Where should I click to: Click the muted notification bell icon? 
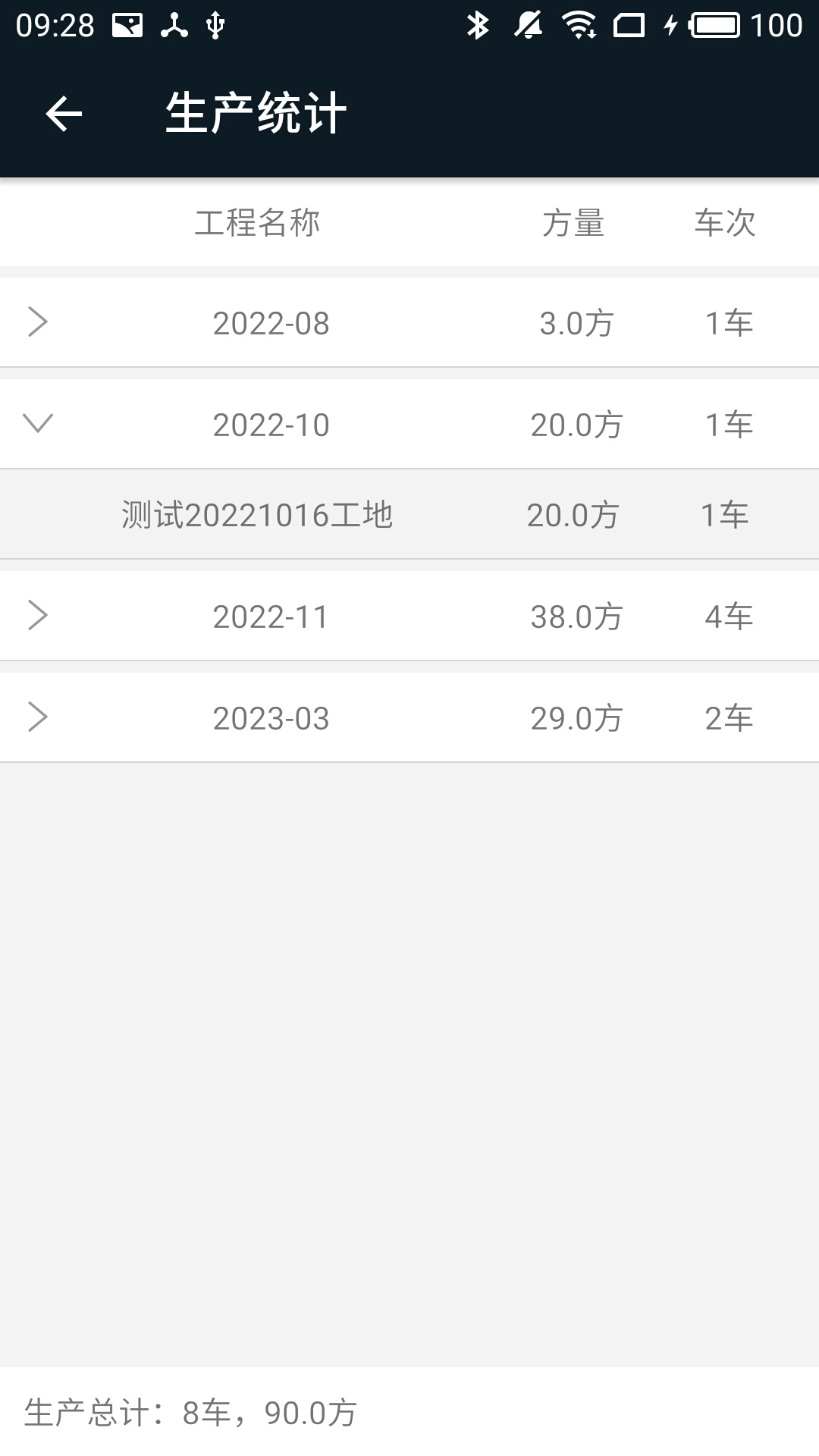[x=529, y=24]
